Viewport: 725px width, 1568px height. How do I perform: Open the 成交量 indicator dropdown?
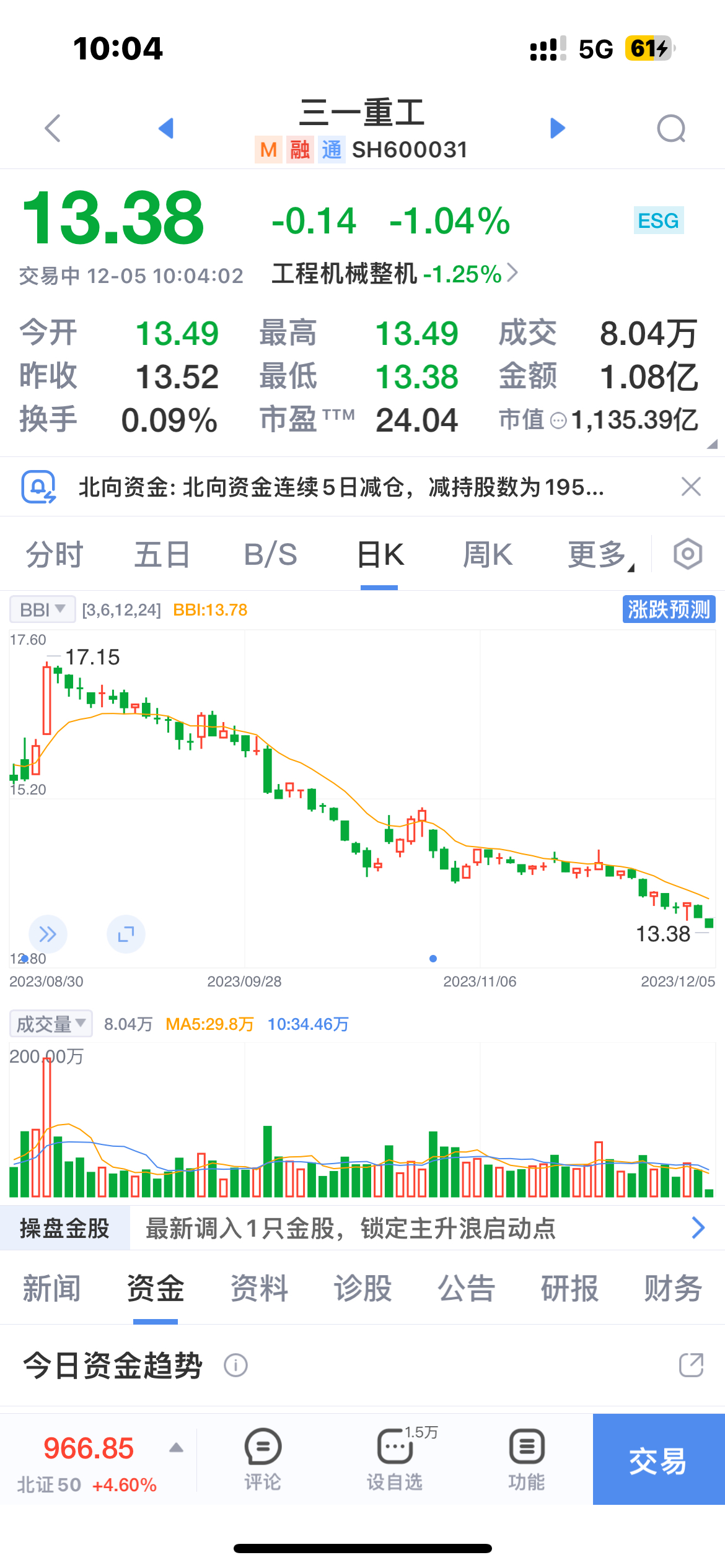point(51,1024)
